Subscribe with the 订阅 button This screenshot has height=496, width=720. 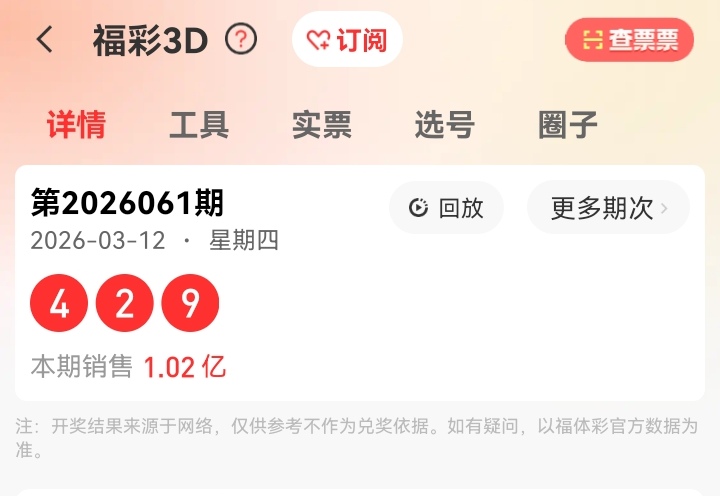347,40
